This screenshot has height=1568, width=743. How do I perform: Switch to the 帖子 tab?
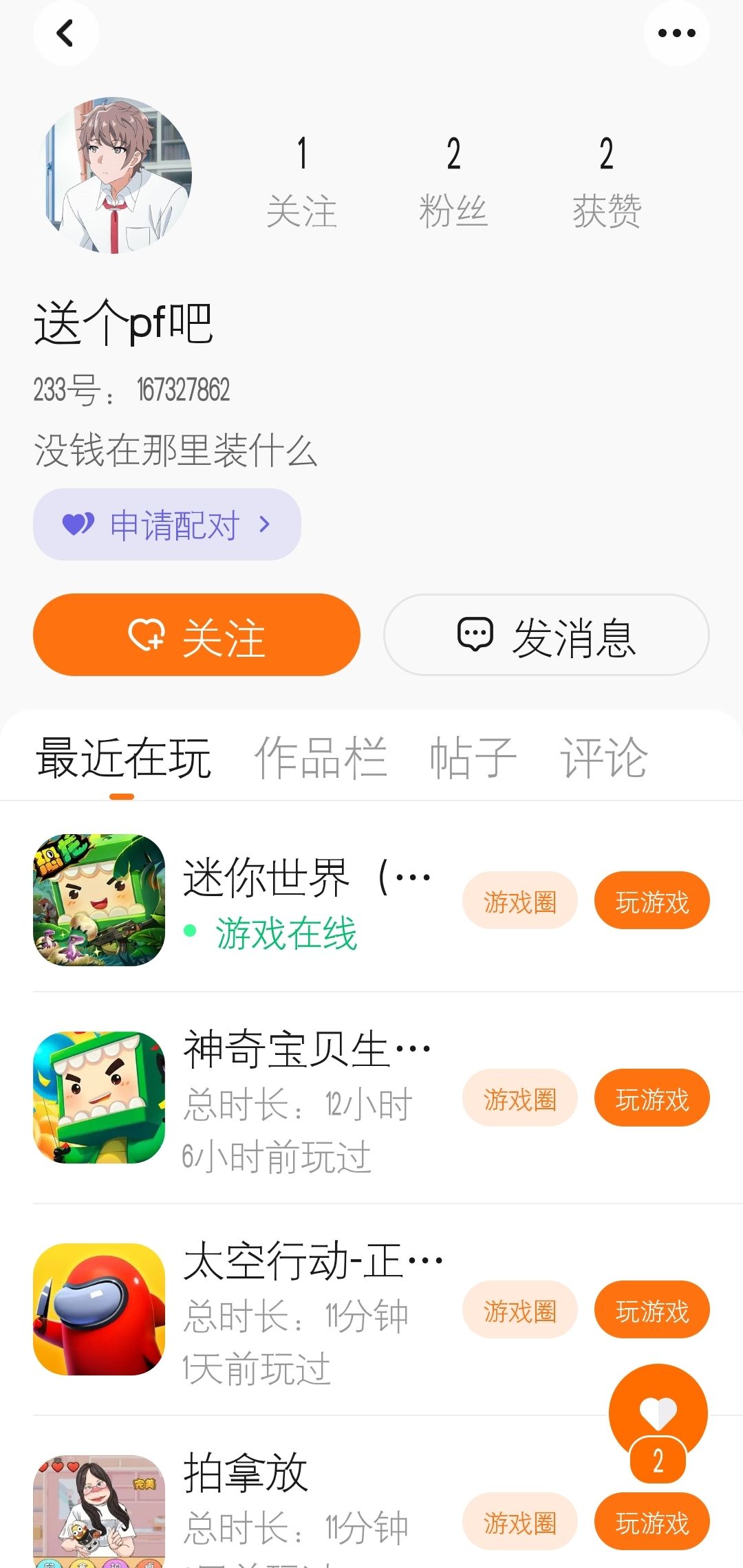click(x=473, y=758)
